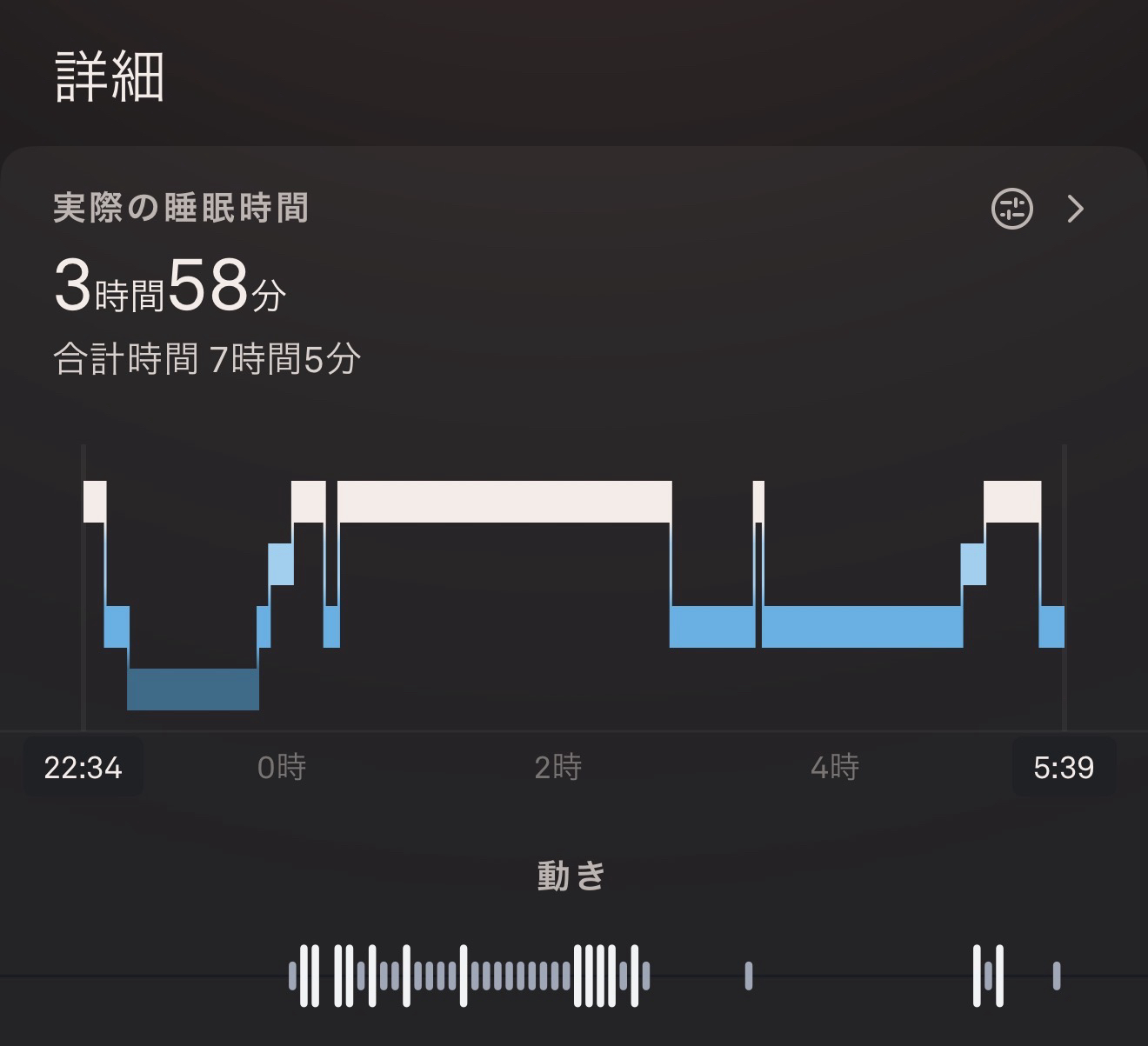Expand actual sleep time details chevron

[x=1076, y=209]
